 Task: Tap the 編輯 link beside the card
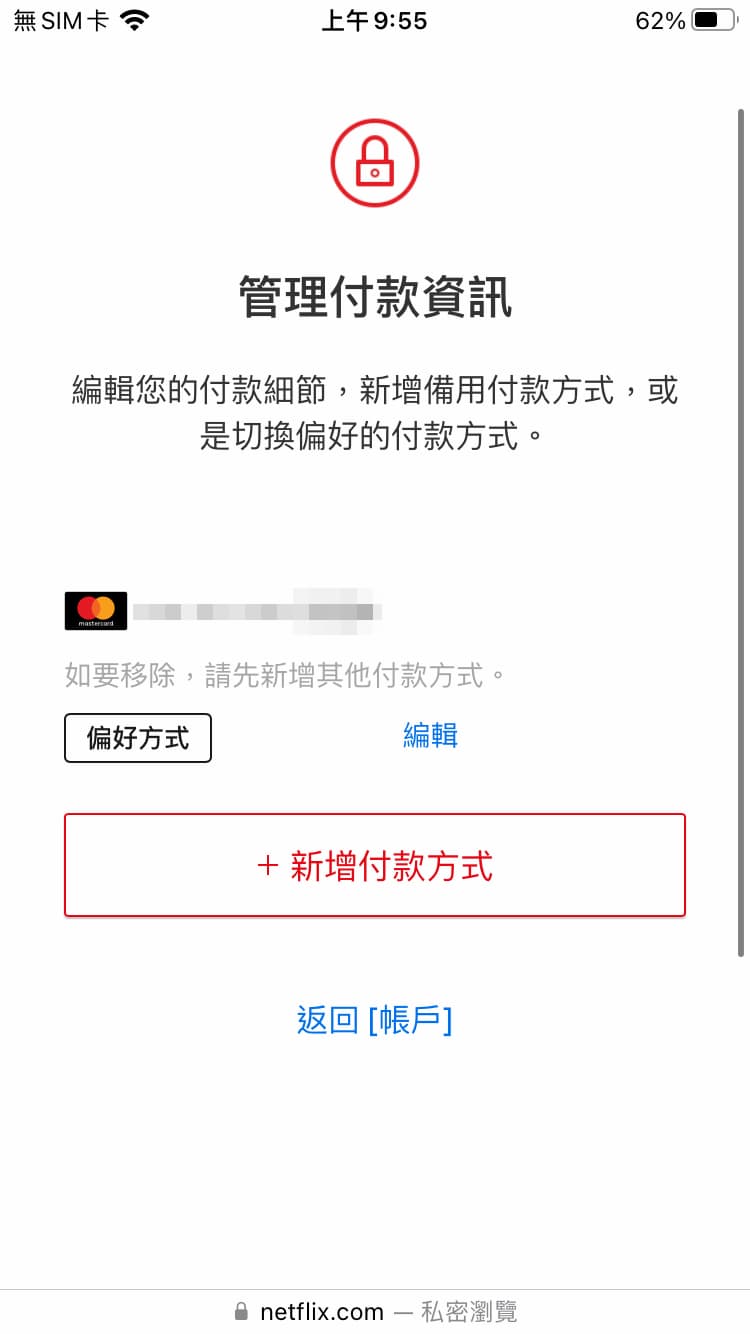click(431, 736)
